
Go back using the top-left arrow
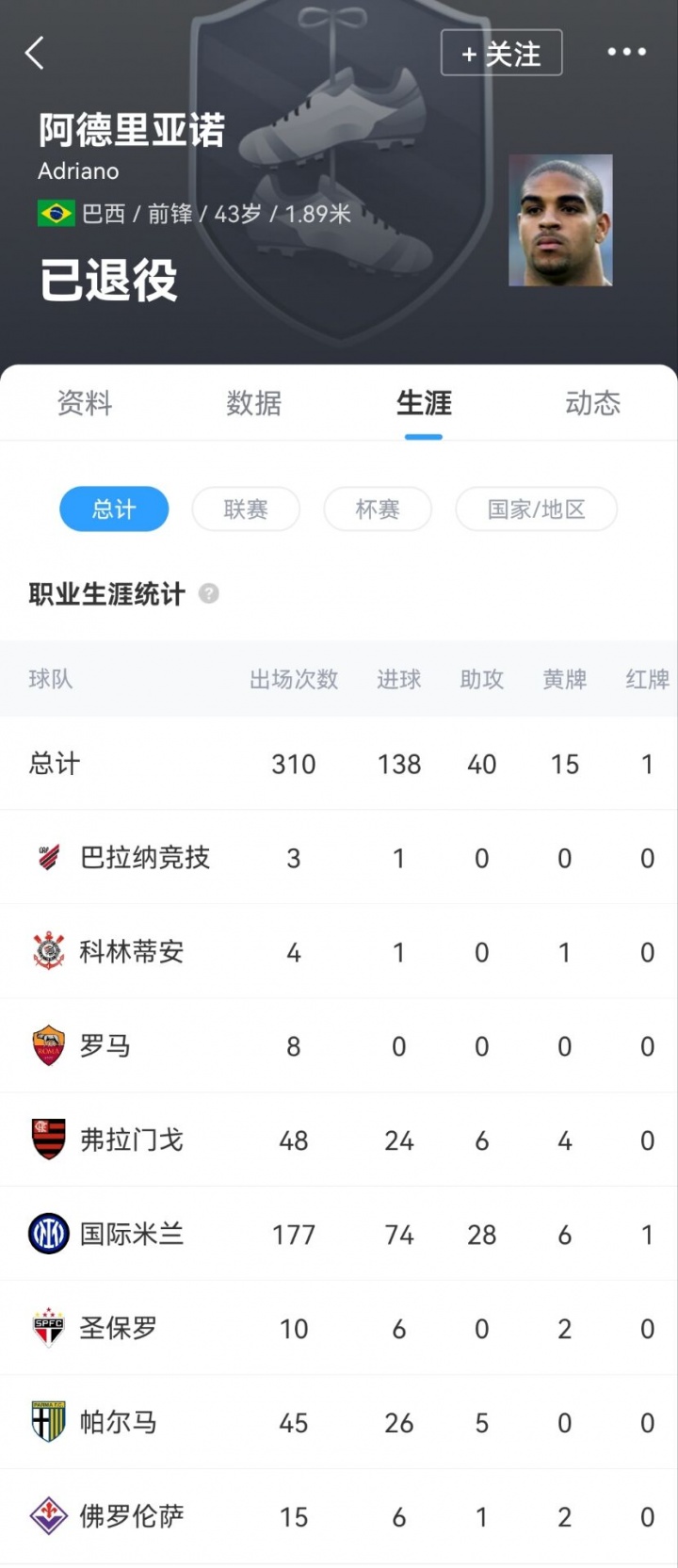click(36, 53)
